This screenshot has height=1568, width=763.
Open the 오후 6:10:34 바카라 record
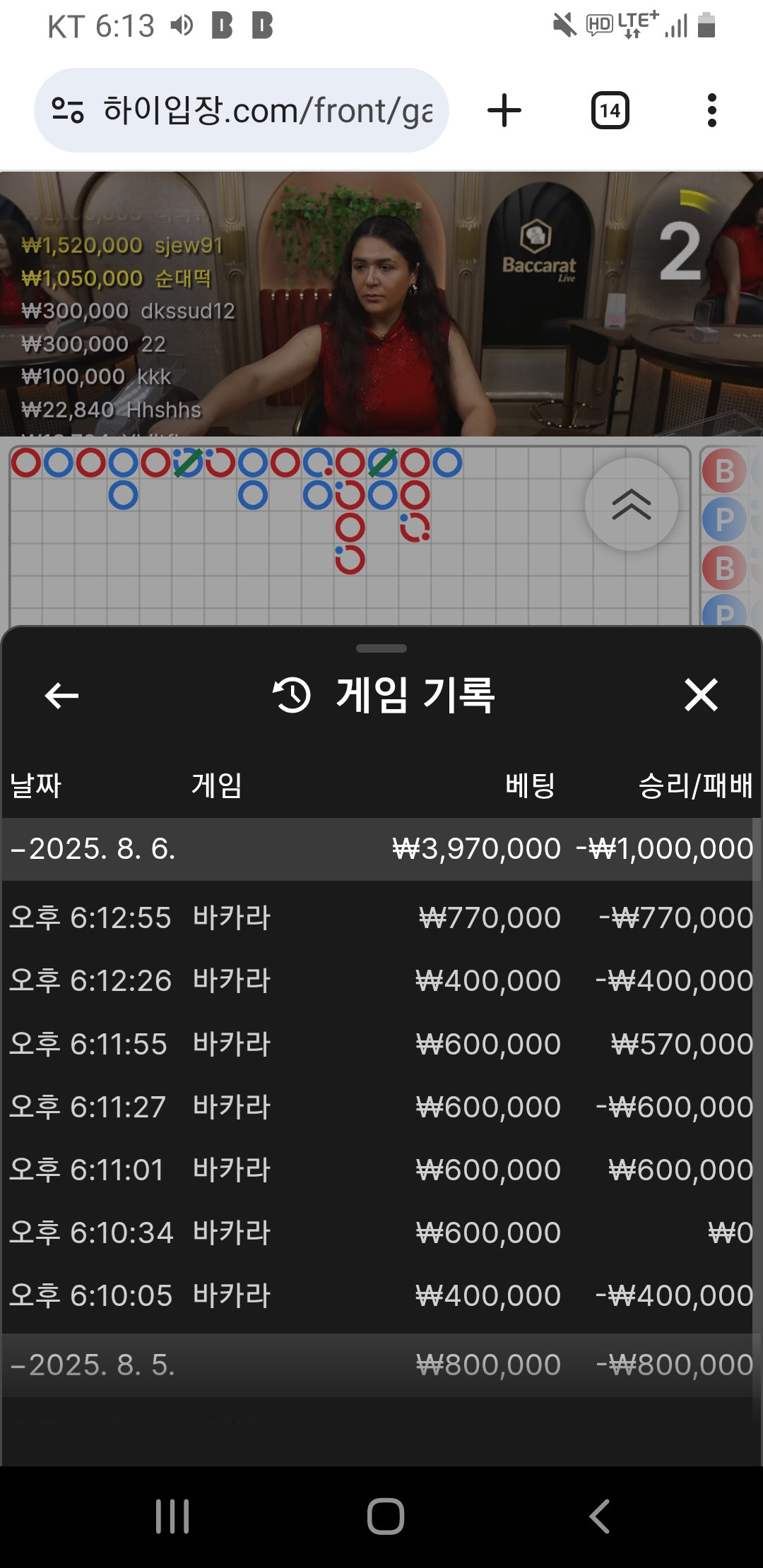381,1233
